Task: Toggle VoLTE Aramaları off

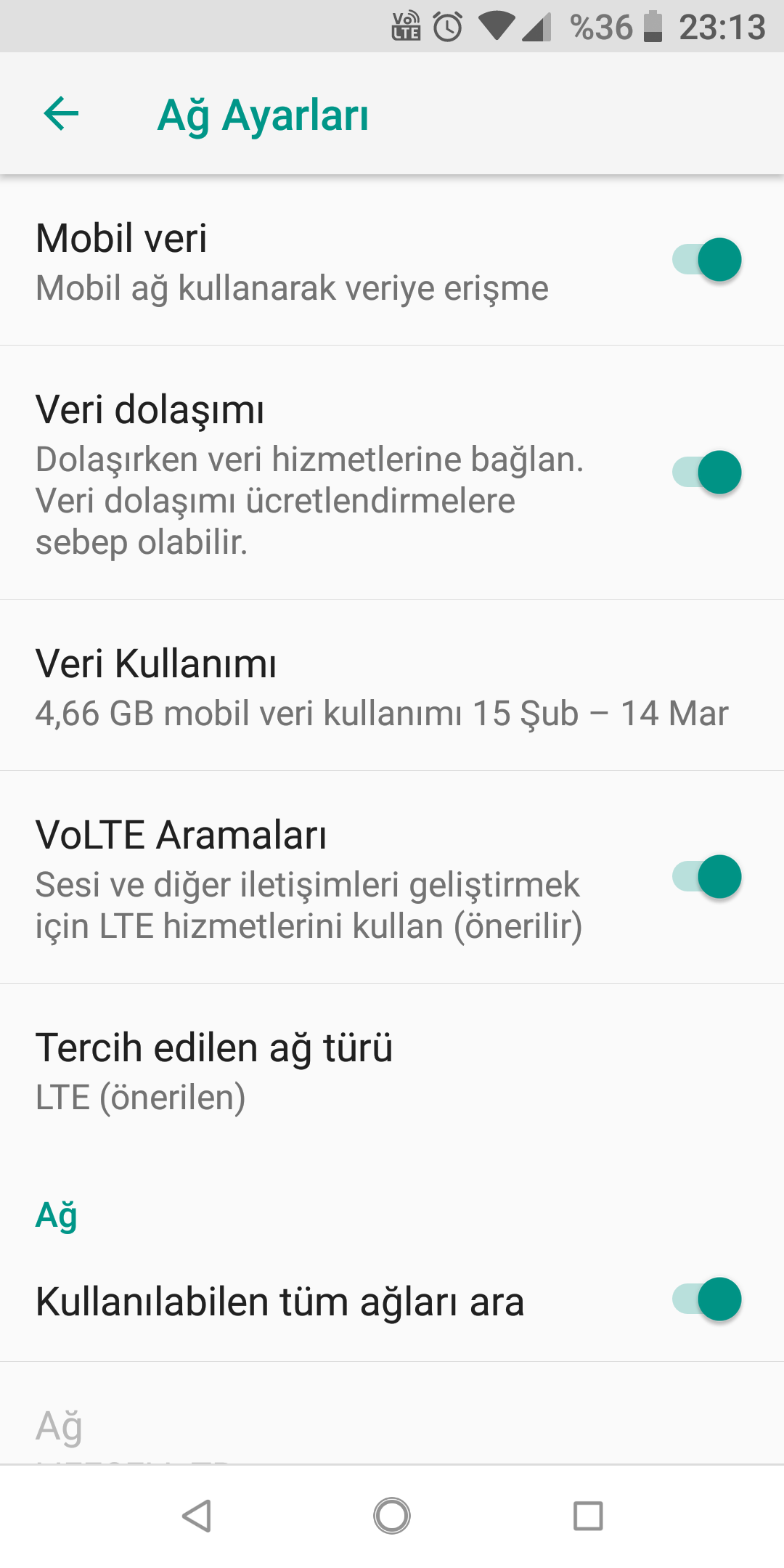Action: [x=706, y=876]
